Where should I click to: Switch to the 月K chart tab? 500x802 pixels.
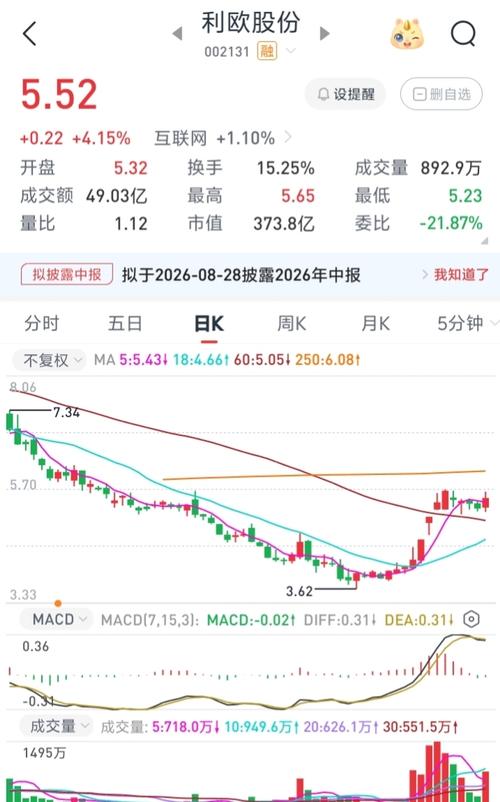pos(375,323)
